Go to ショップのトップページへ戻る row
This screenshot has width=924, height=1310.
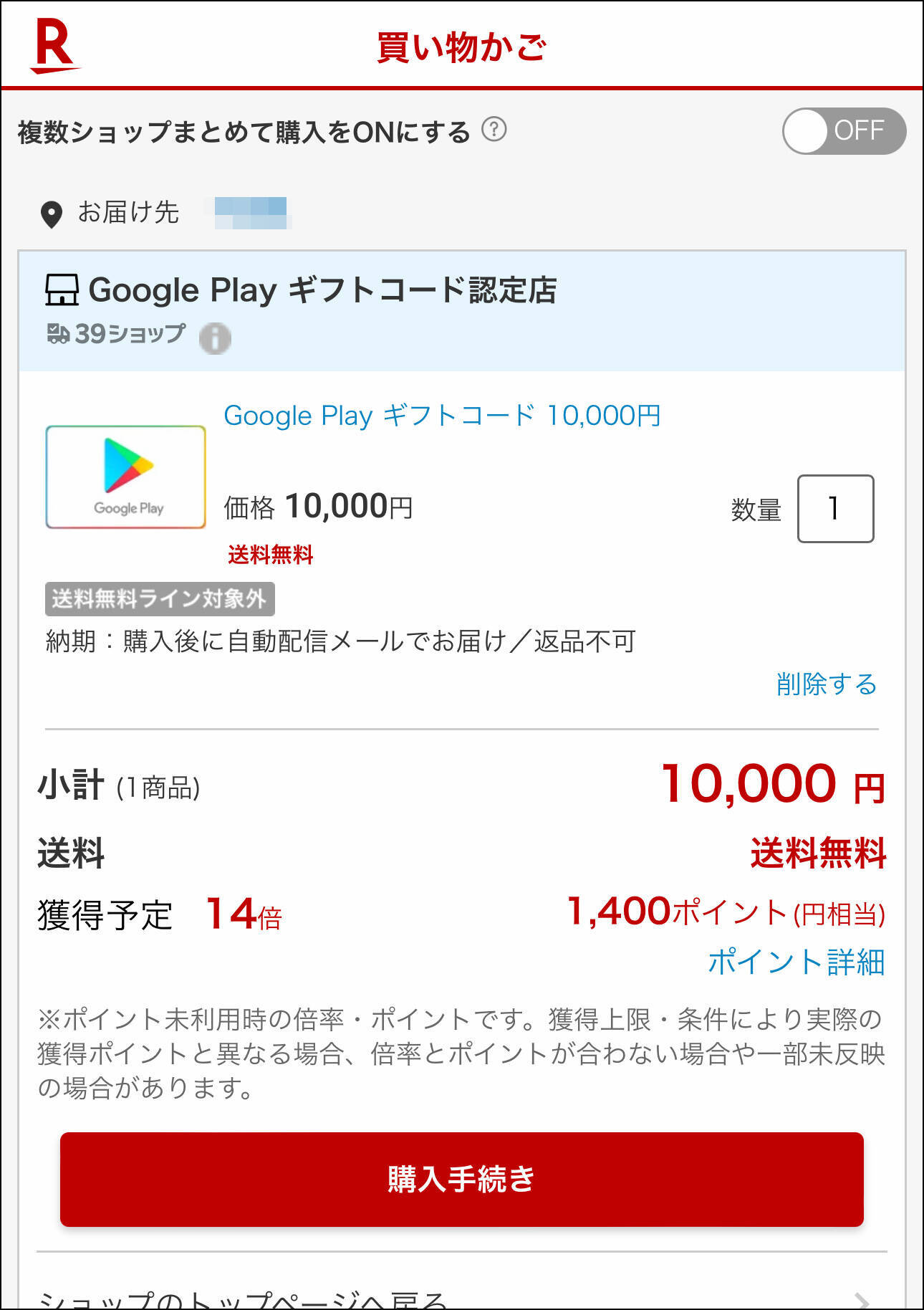coord(458,1299)
